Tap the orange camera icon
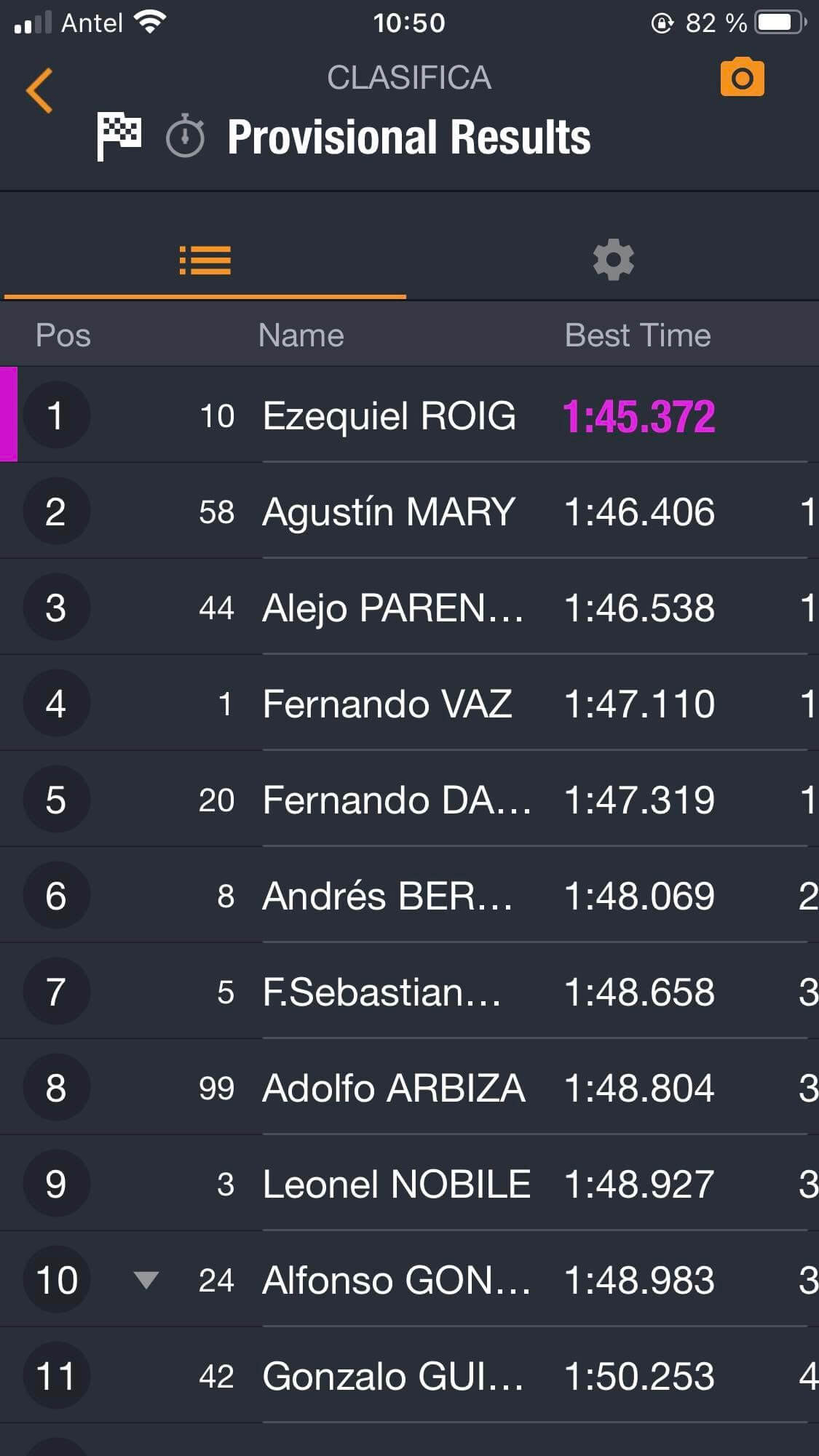This screenshot has width=819, height=1456. point(742,77)
